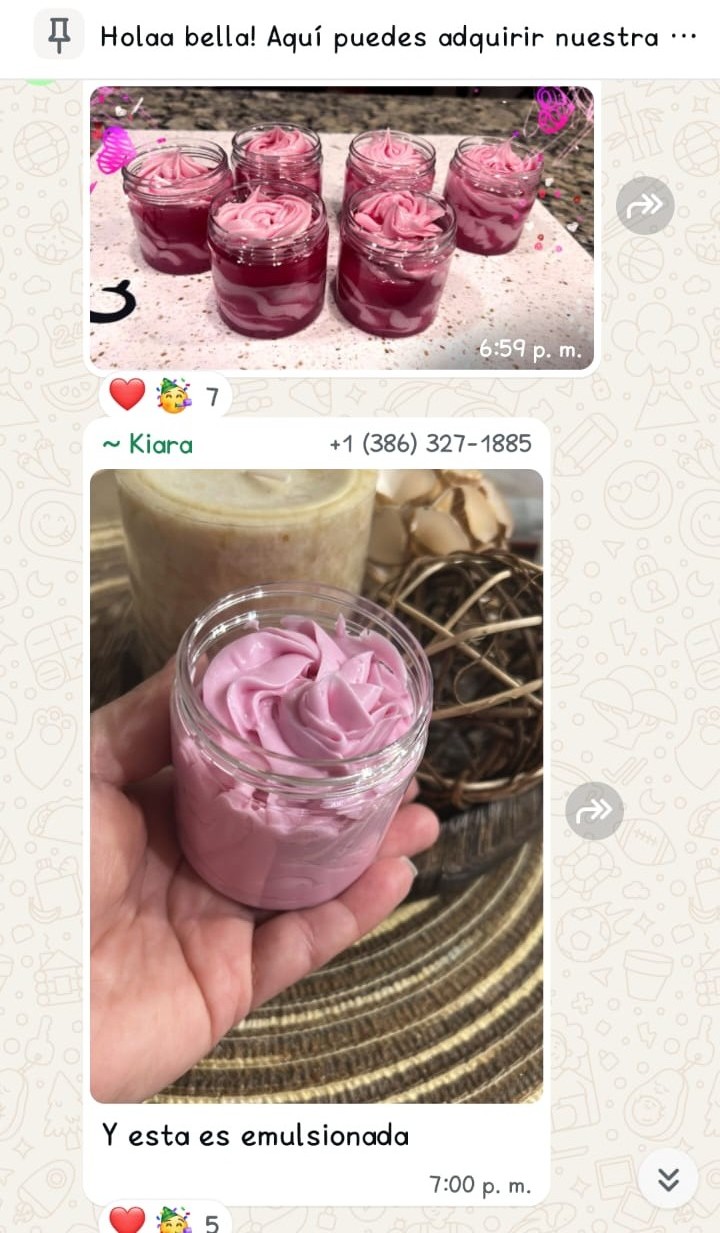Open the pinned message banner
The image size is (720, 1233).
(x=380, y=38)
